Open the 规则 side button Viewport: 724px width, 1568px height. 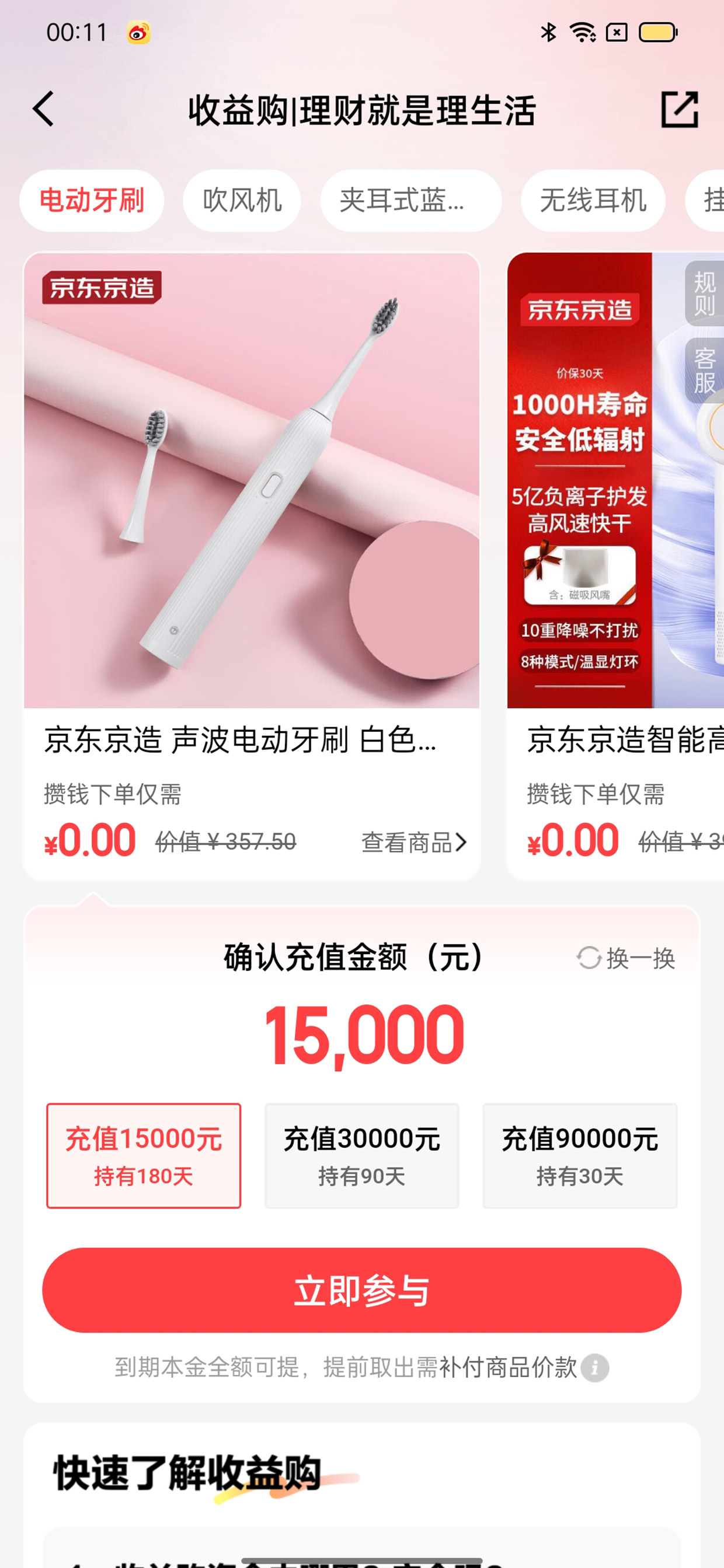705,294
